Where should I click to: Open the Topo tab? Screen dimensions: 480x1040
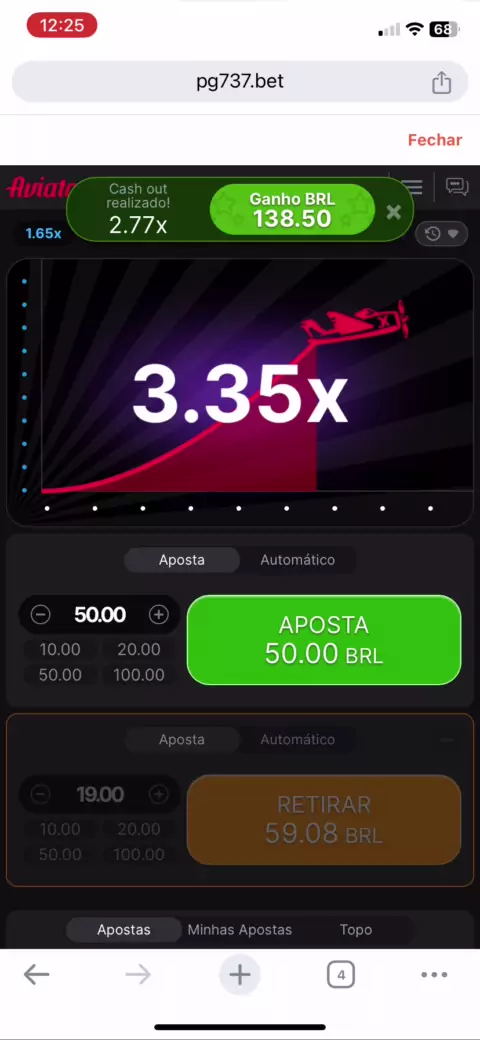click(x=356, y=930)
